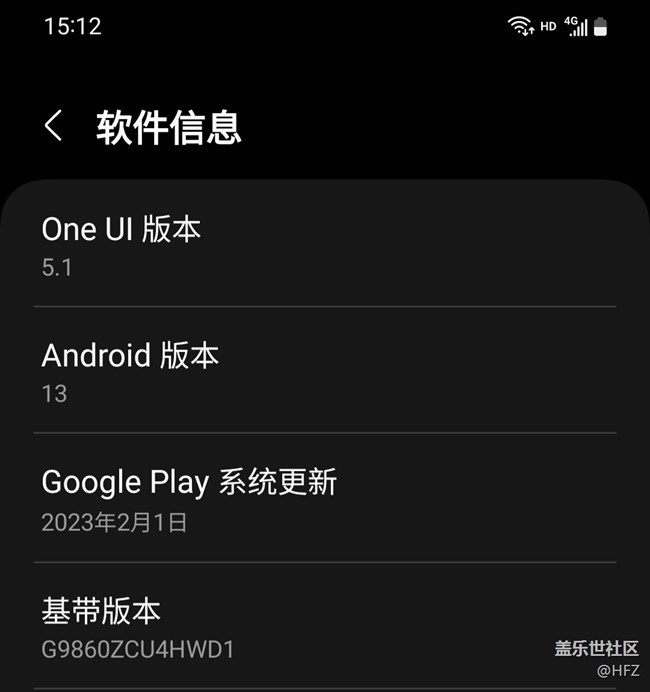Viewport: 650px width, 692px height.
Task: Select the 基带版本 row
Action: (x=324, y=627)
